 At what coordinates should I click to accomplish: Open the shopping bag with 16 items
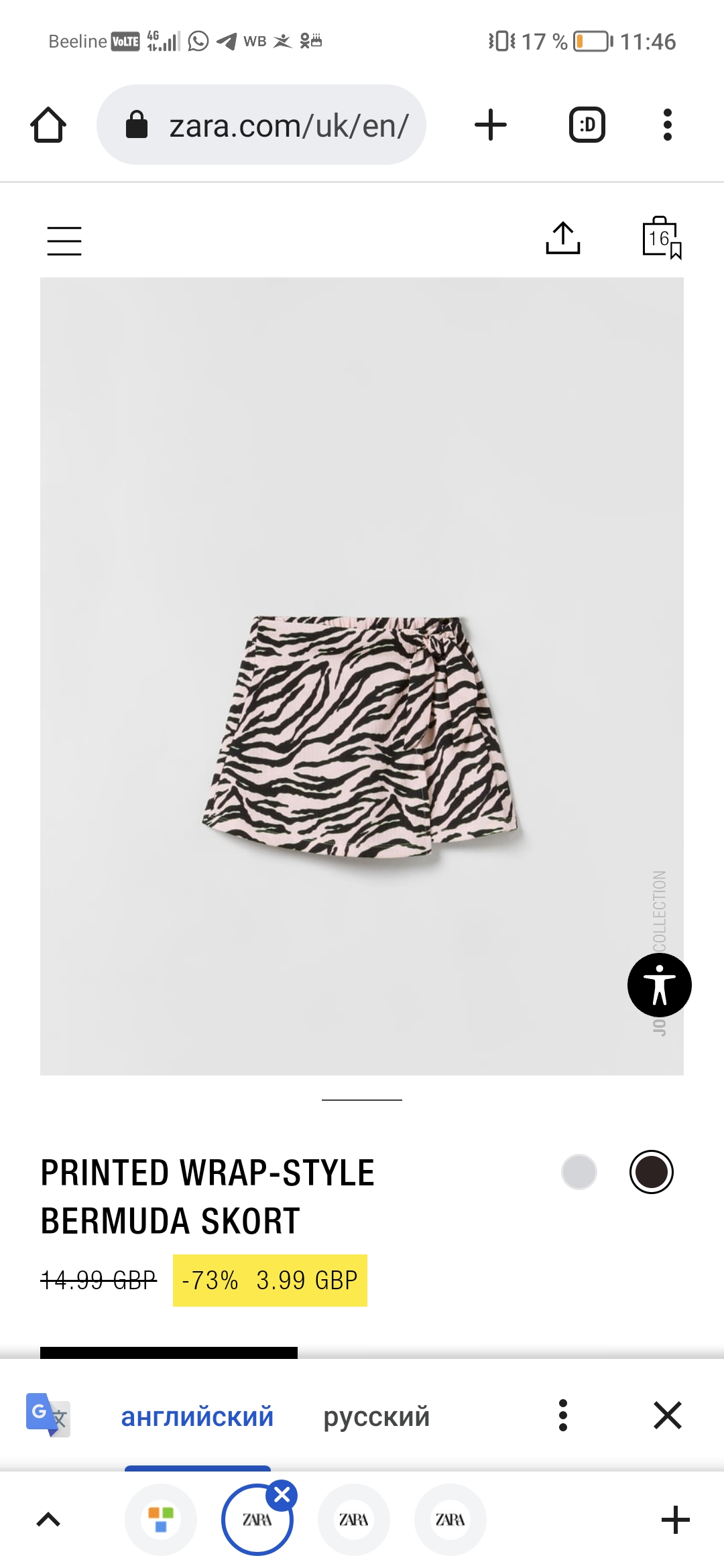pyautogui.click(x=661, y=238)
